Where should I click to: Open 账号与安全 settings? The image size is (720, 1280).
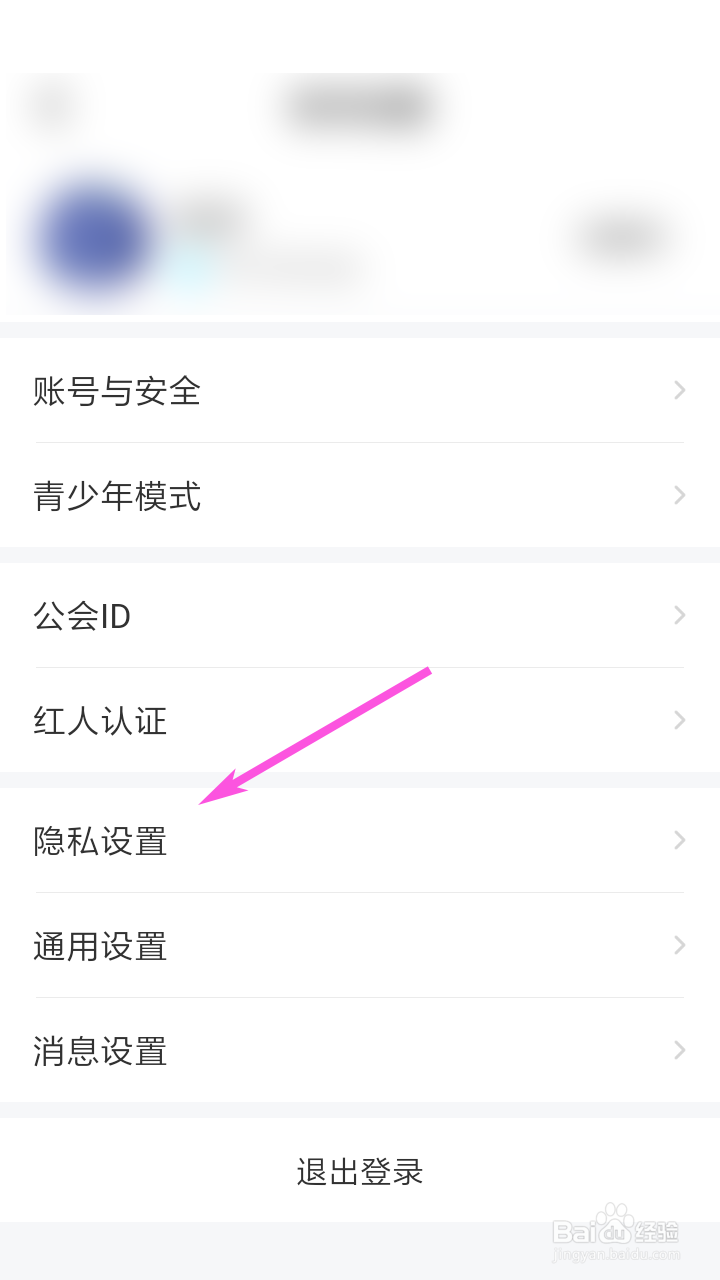[x=117, y=392]
